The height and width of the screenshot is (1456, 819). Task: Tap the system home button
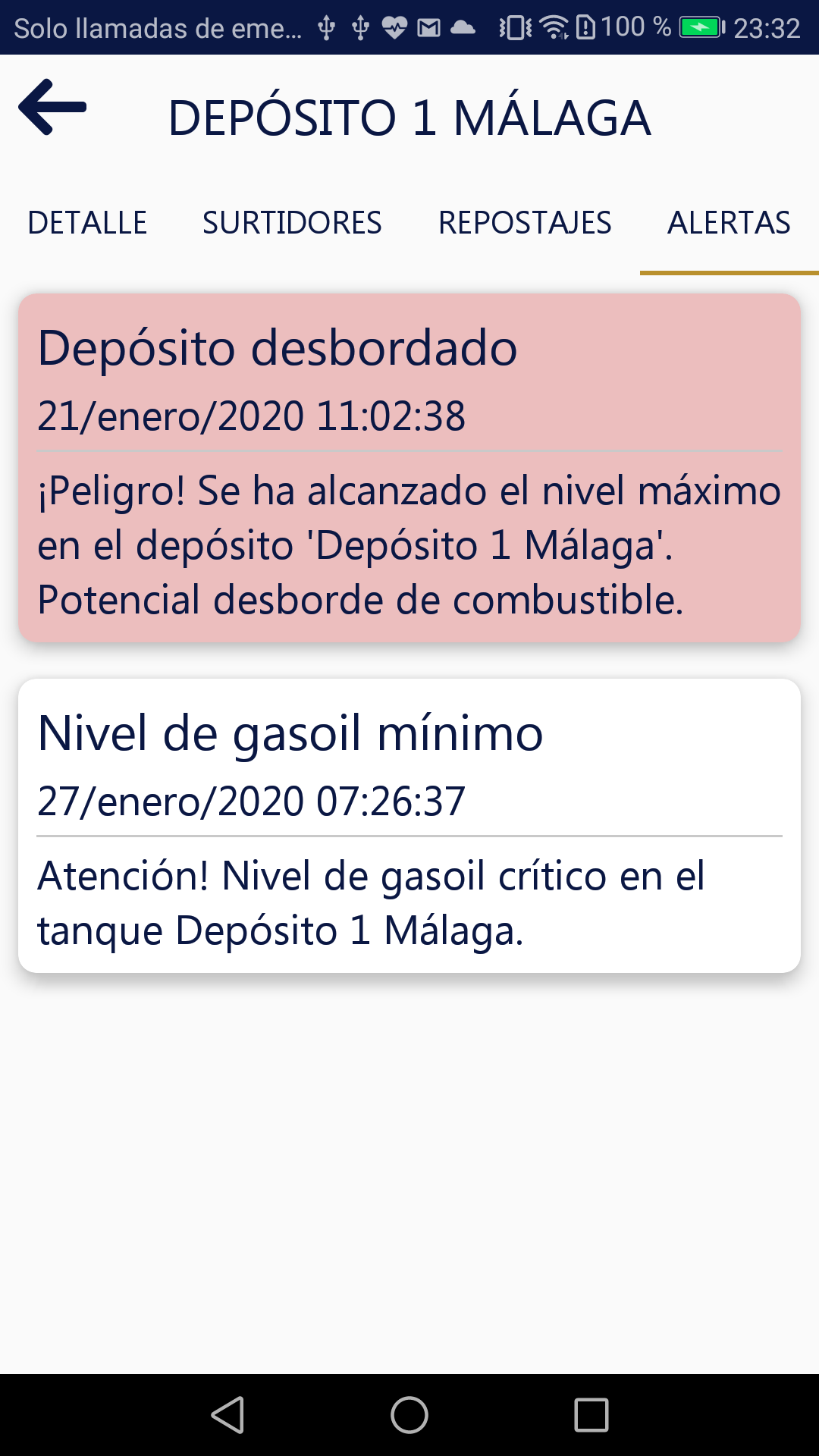tap(409, 1415)
